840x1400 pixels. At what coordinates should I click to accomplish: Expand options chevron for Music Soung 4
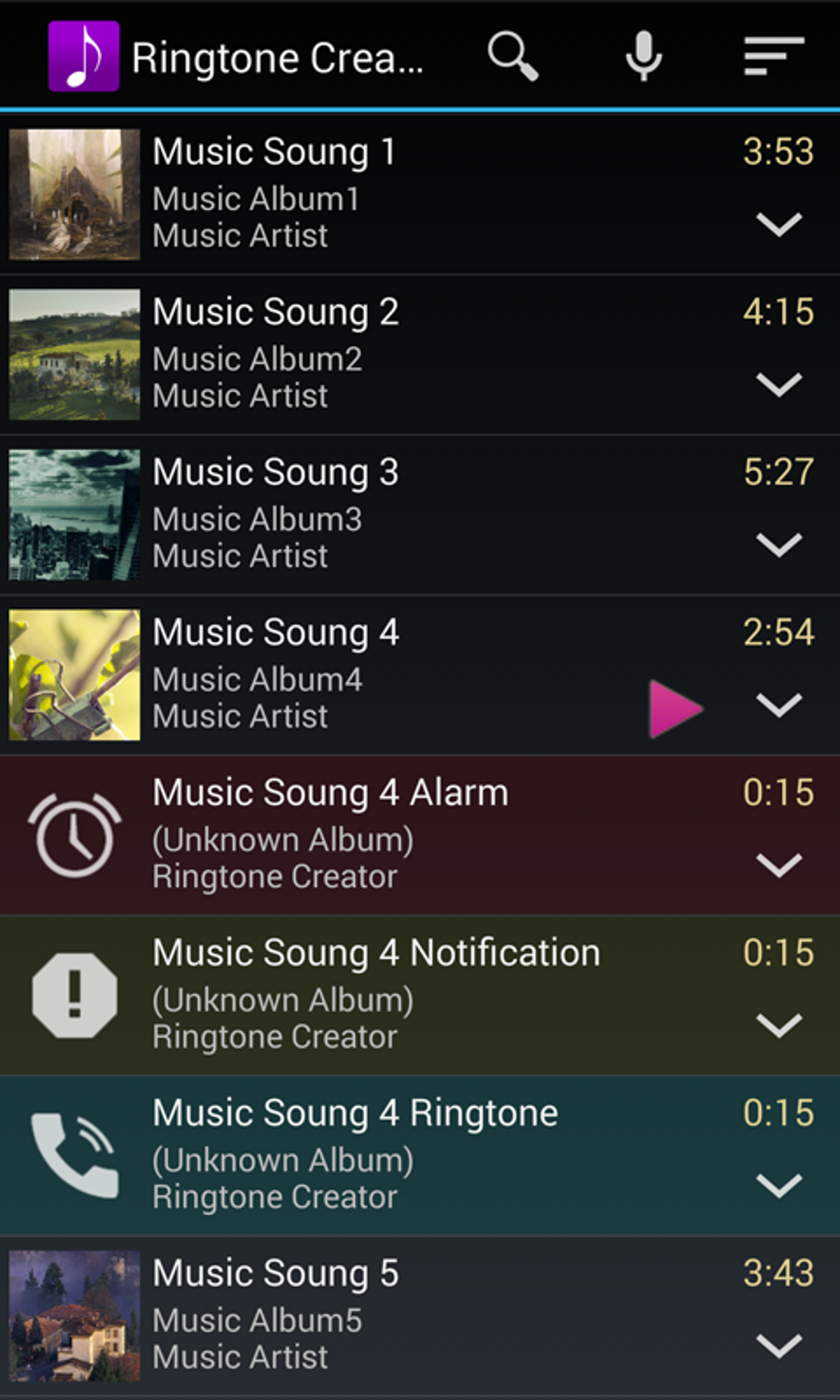pyautogui.click(x=778, y=705)
